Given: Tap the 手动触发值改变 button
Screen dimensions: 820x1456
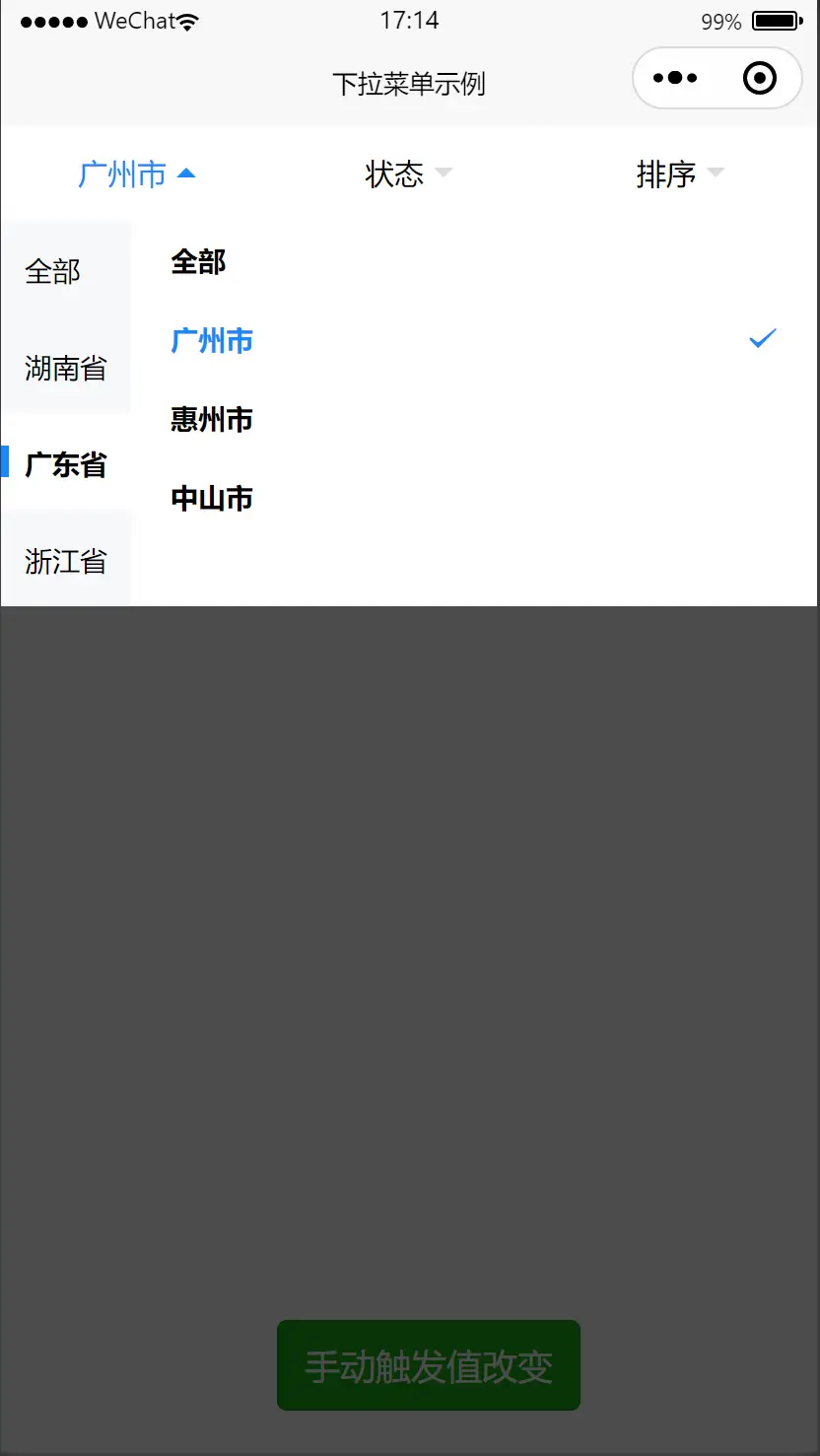Looking at the screenshot, I should [x=429, y=1365].
